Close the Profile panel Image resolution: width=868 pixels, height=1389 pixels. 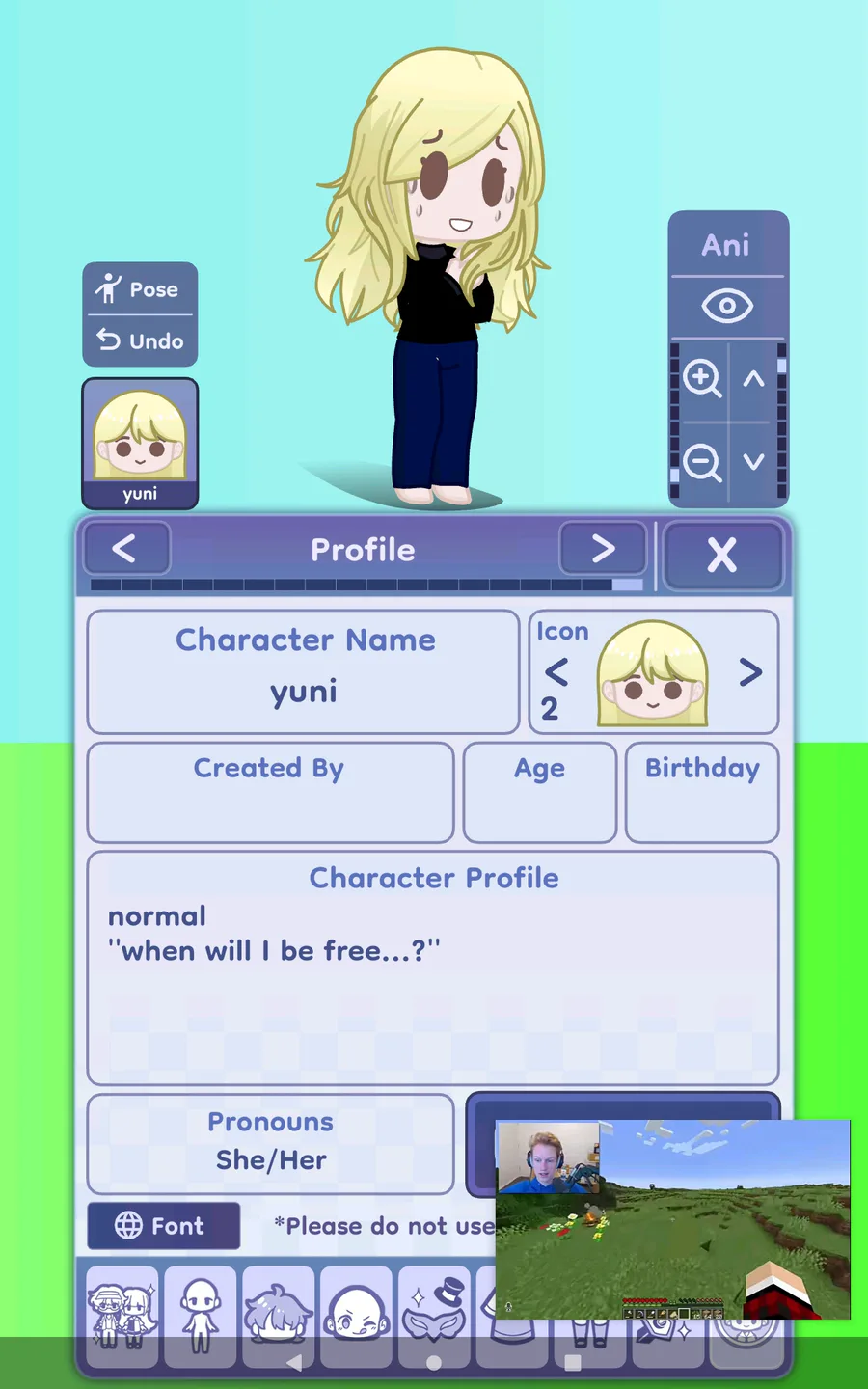tap(722, 555)
